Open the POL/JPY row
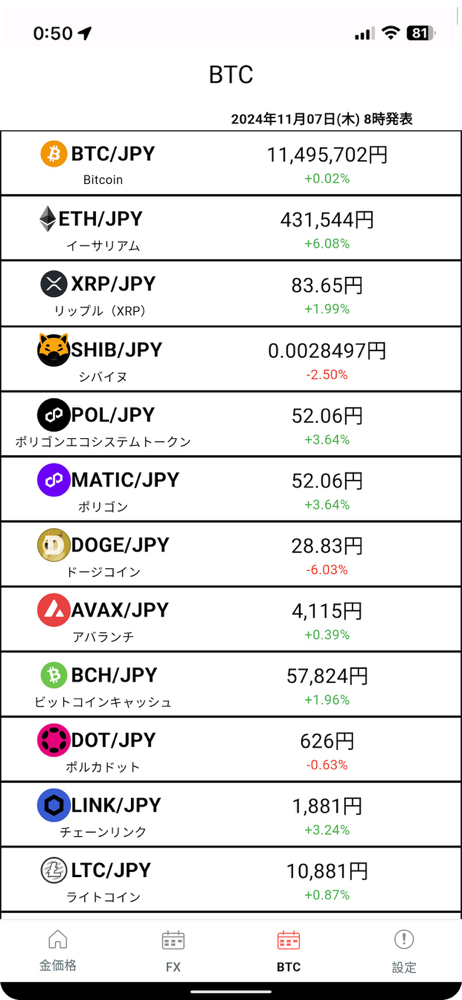Screen dimensions: 462x1000 click(x=230, y=424)
